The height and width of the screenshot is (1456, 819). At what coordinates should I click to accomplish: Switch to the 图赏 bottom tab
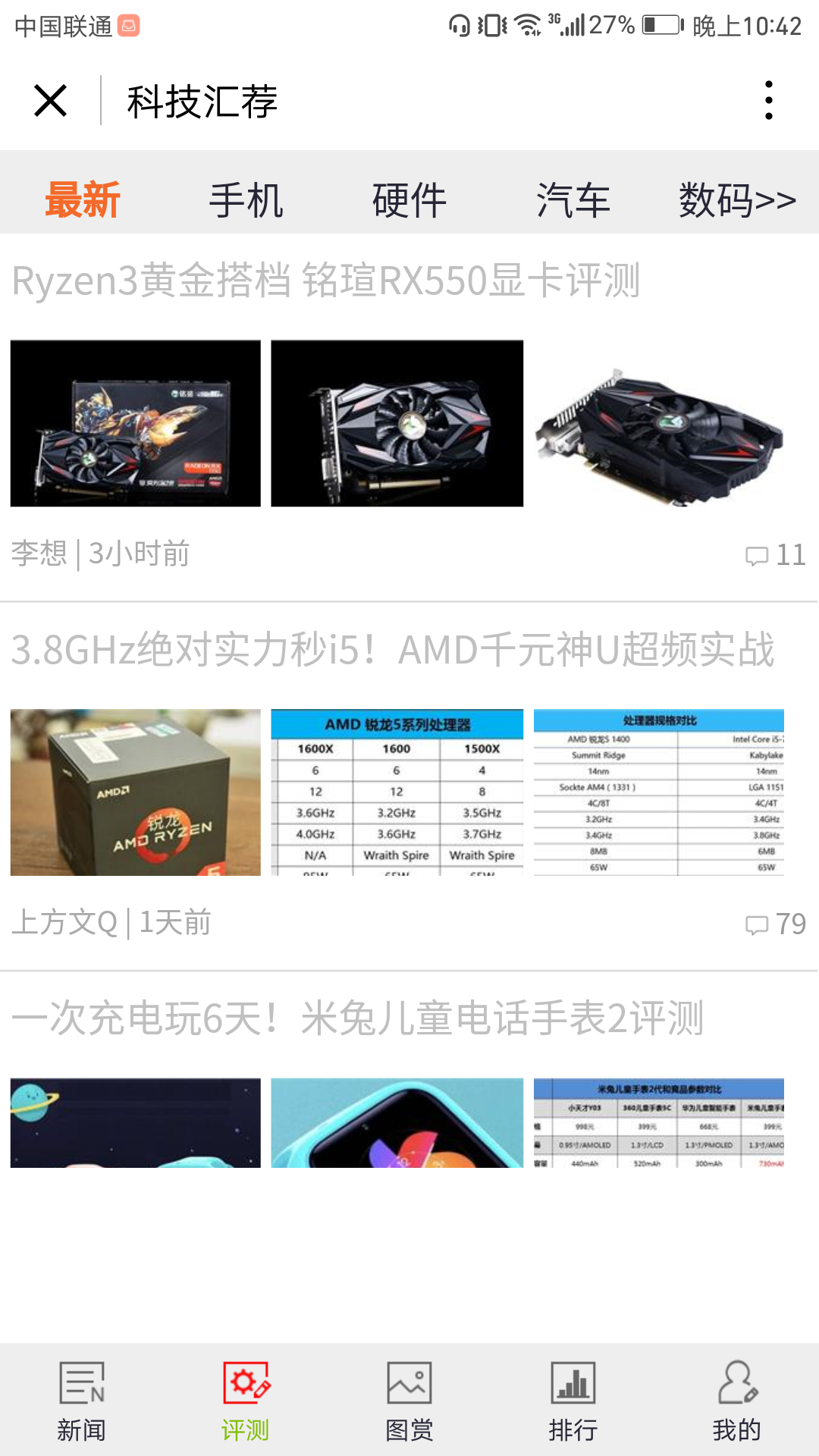point(409,1401)
